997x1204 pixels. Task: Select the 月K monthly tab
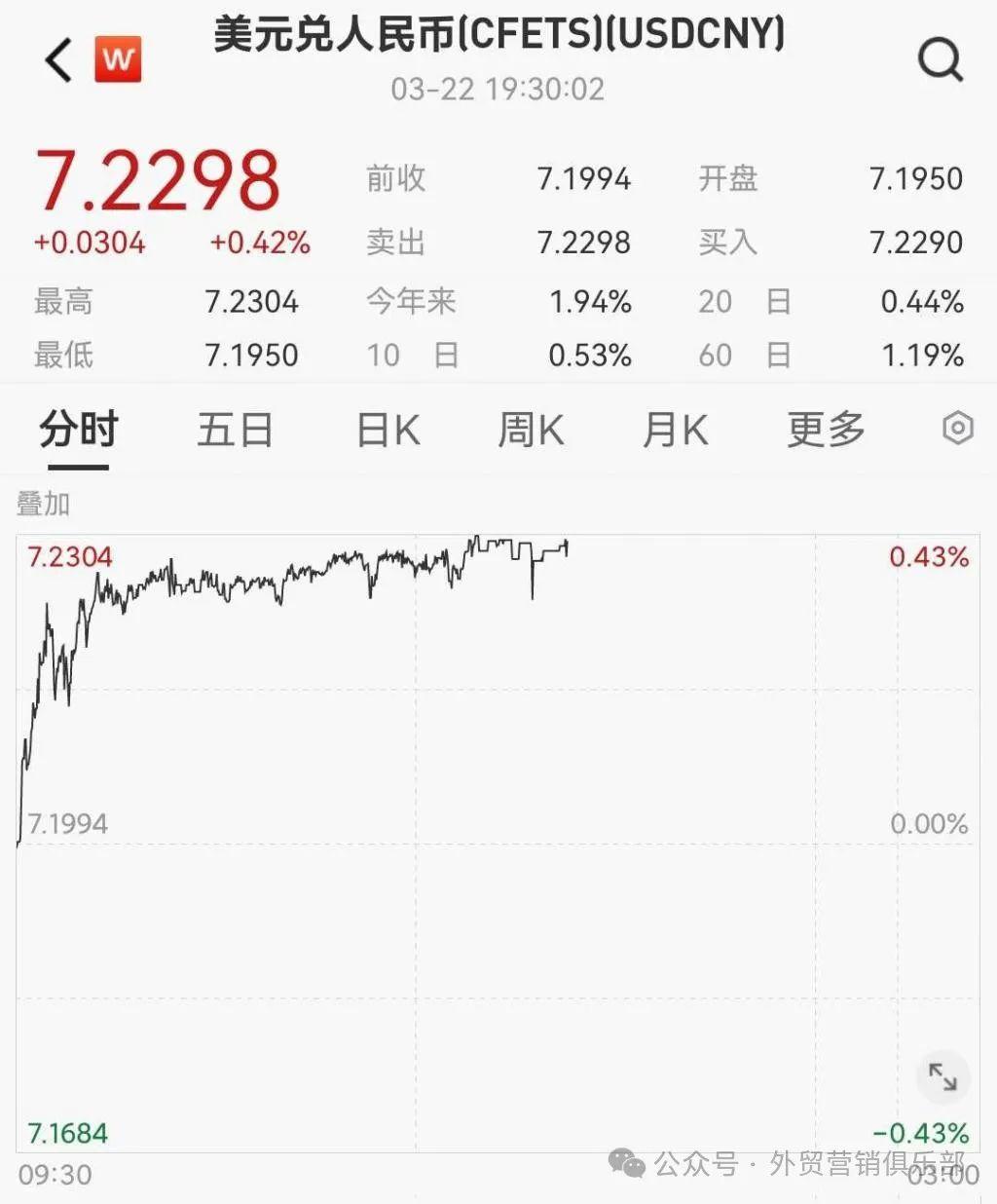[674, 429]
